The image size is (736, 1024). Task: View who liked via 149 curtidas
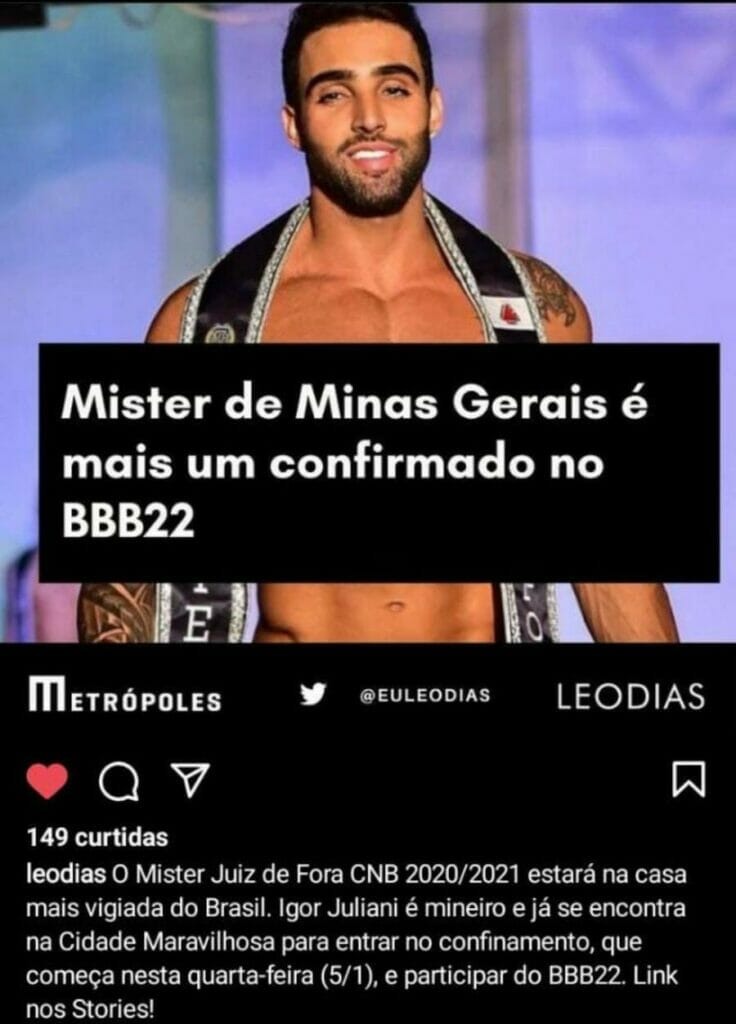pos(97,837)
